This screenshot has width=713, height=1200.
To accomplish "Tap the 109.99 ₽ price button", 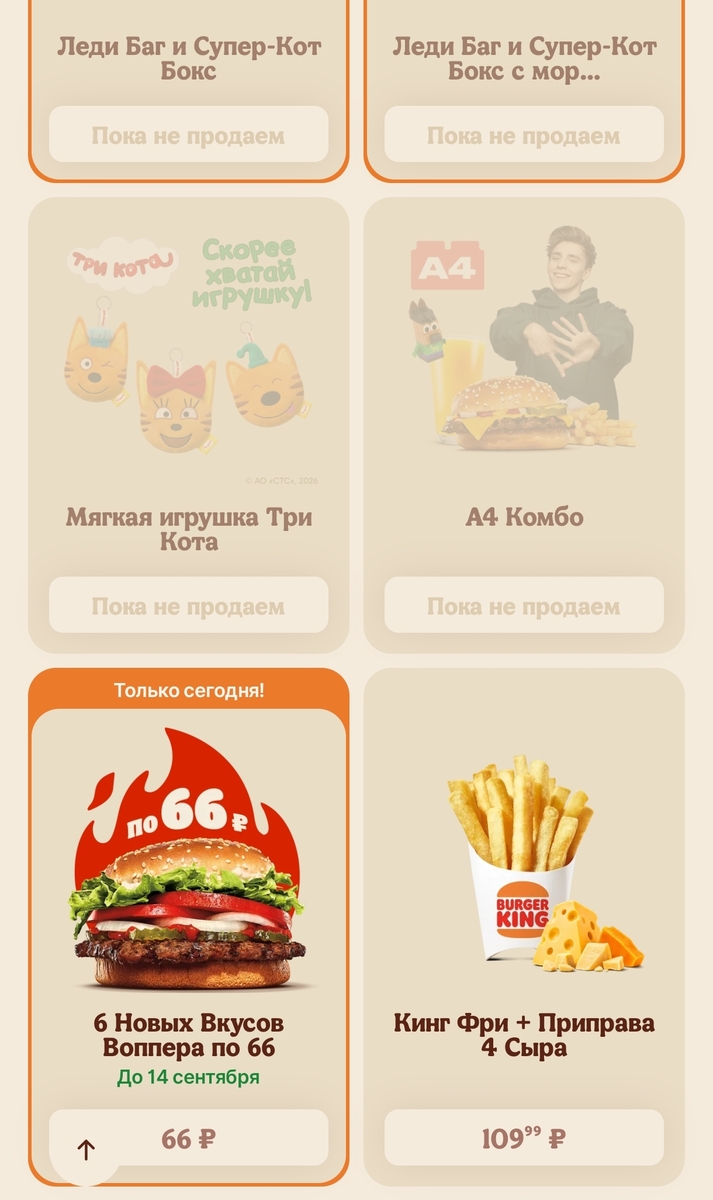I will click(524, 1138).
